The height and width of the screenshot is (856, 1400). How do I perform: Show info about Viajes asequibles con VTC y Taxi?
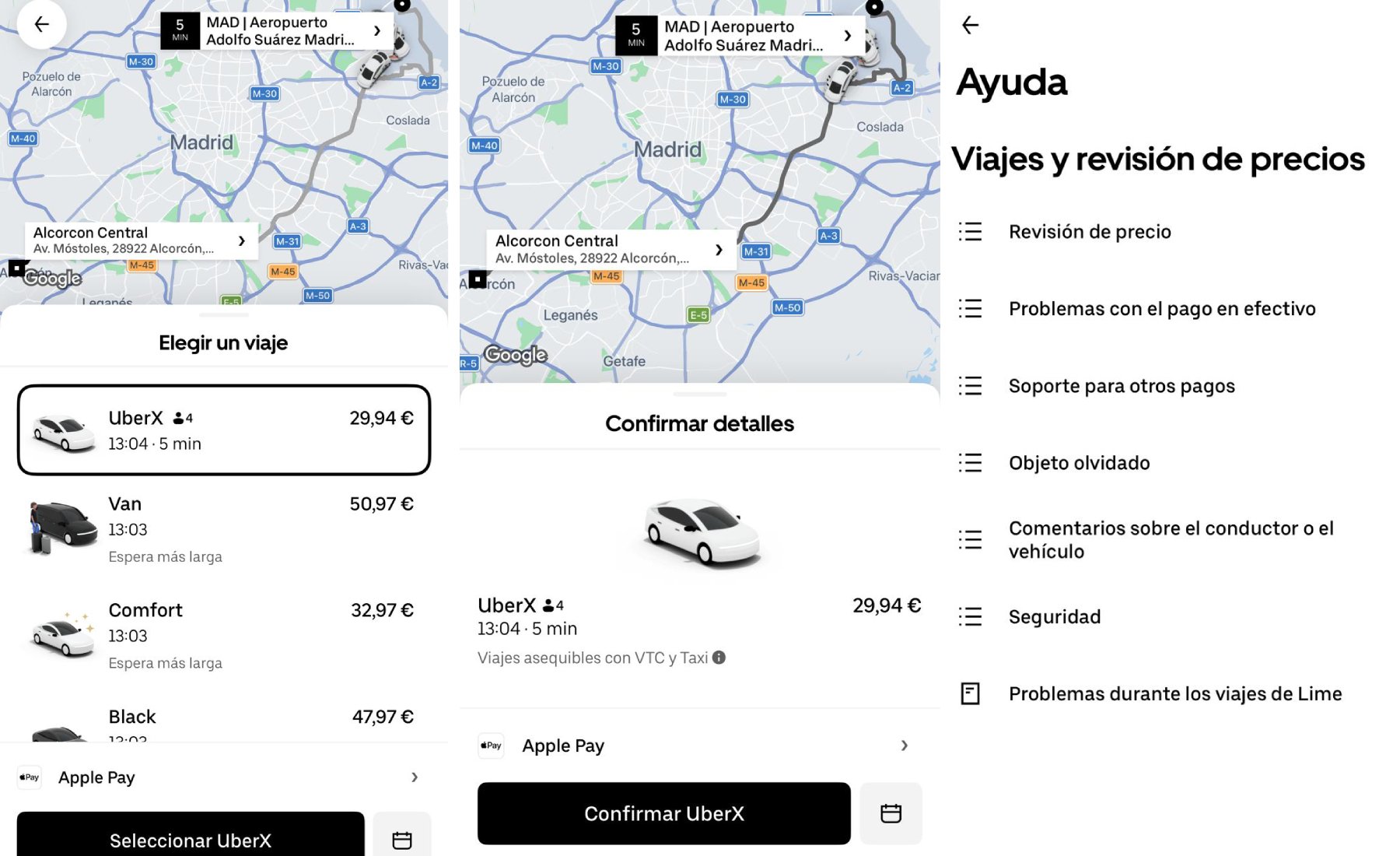(x=719, y=658)
